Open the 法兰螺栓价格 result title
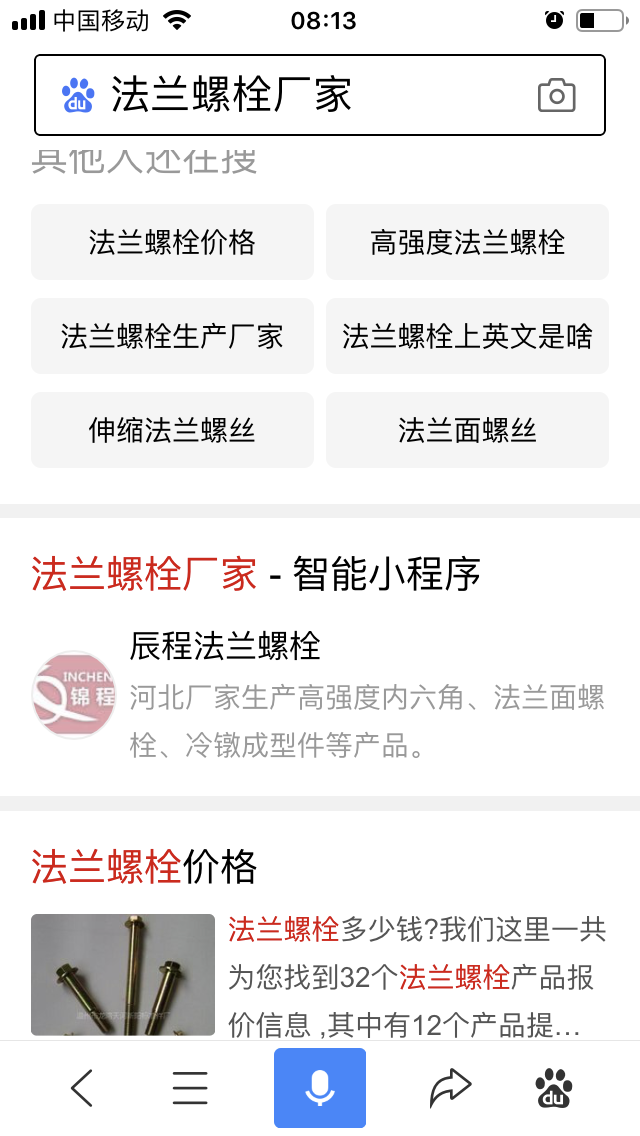640x1136 pixels. (x=144, y=867)
